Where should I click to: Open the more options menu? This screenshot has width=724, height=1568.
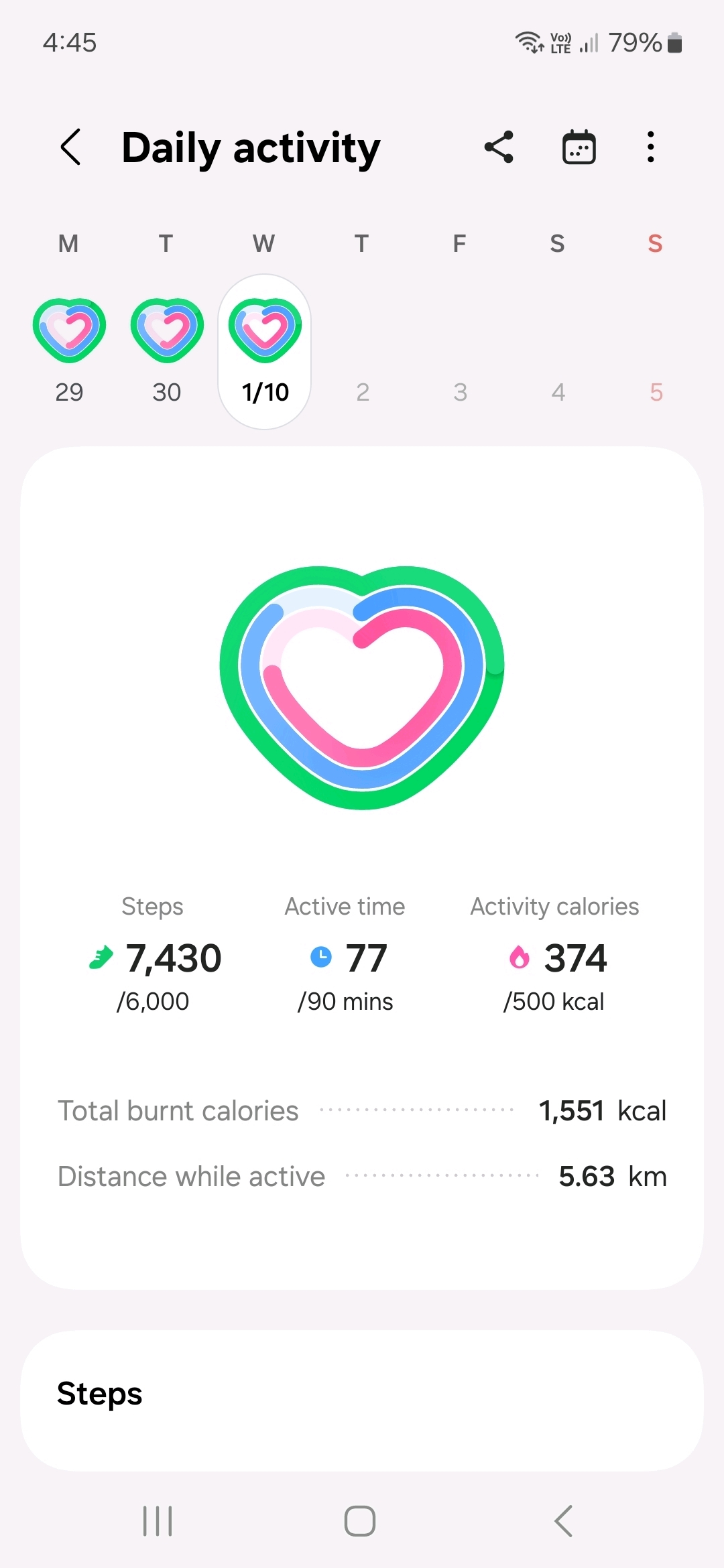pyautogui.click(x=650, y=147)
